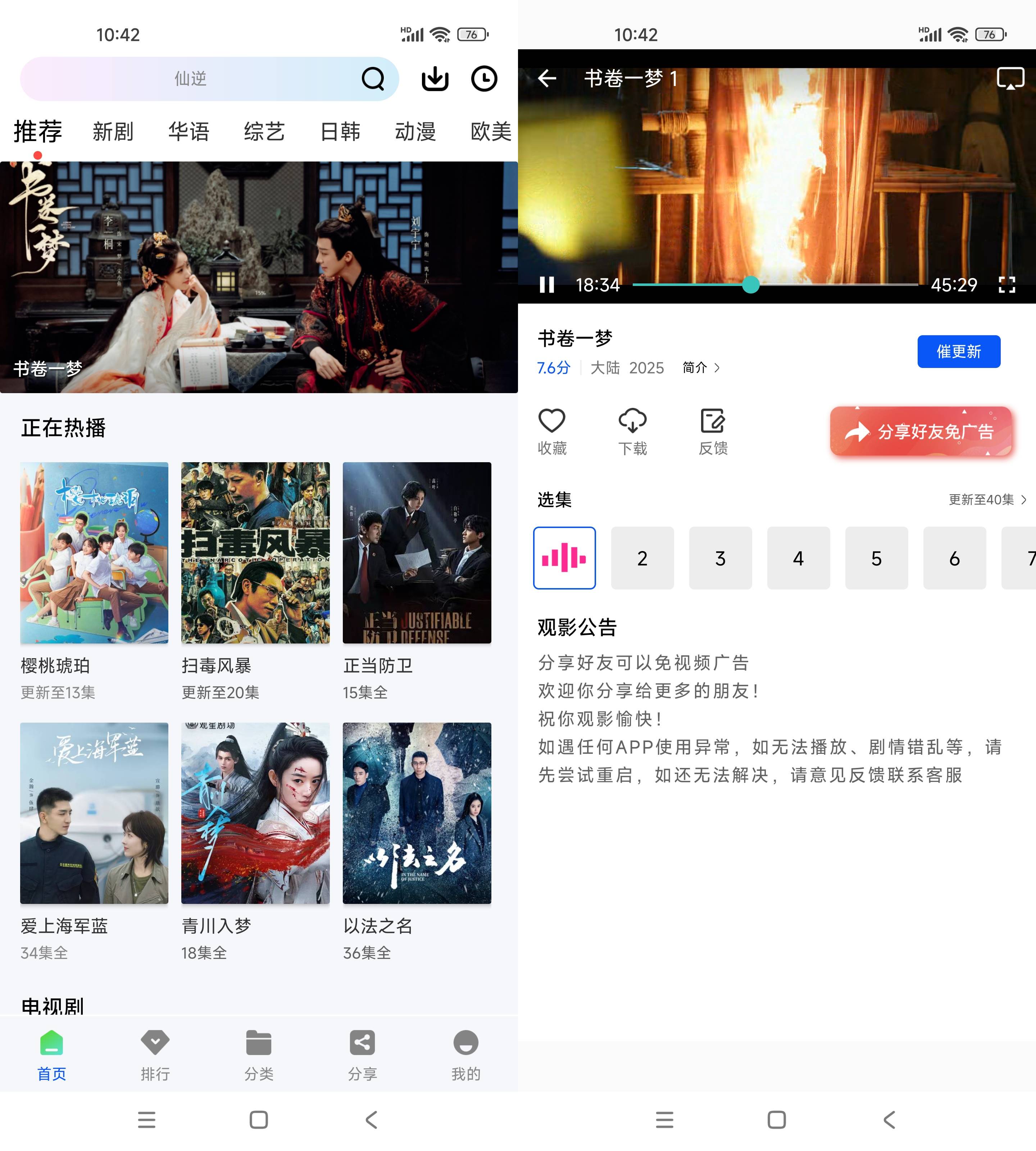The height and width of the screenshot is (1151, 1036).
Task: Select episode 3 in 选集
Action: [720, 558]
